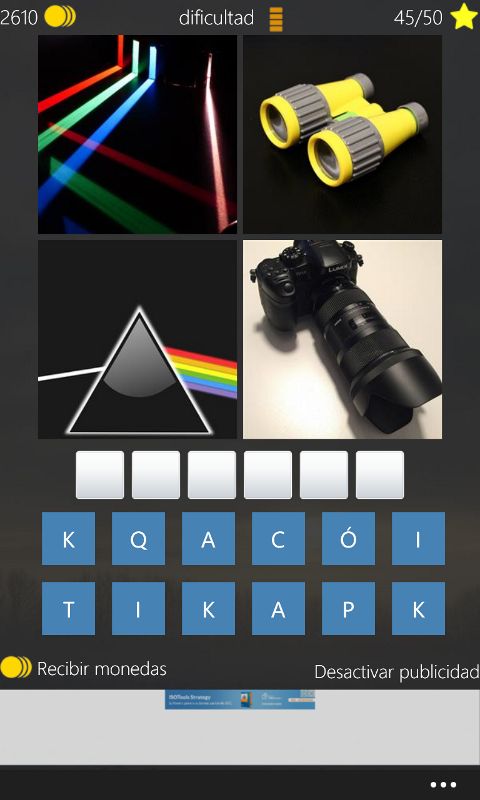
Task: Open the three-dot overflow menu
Action: point(443,785)
